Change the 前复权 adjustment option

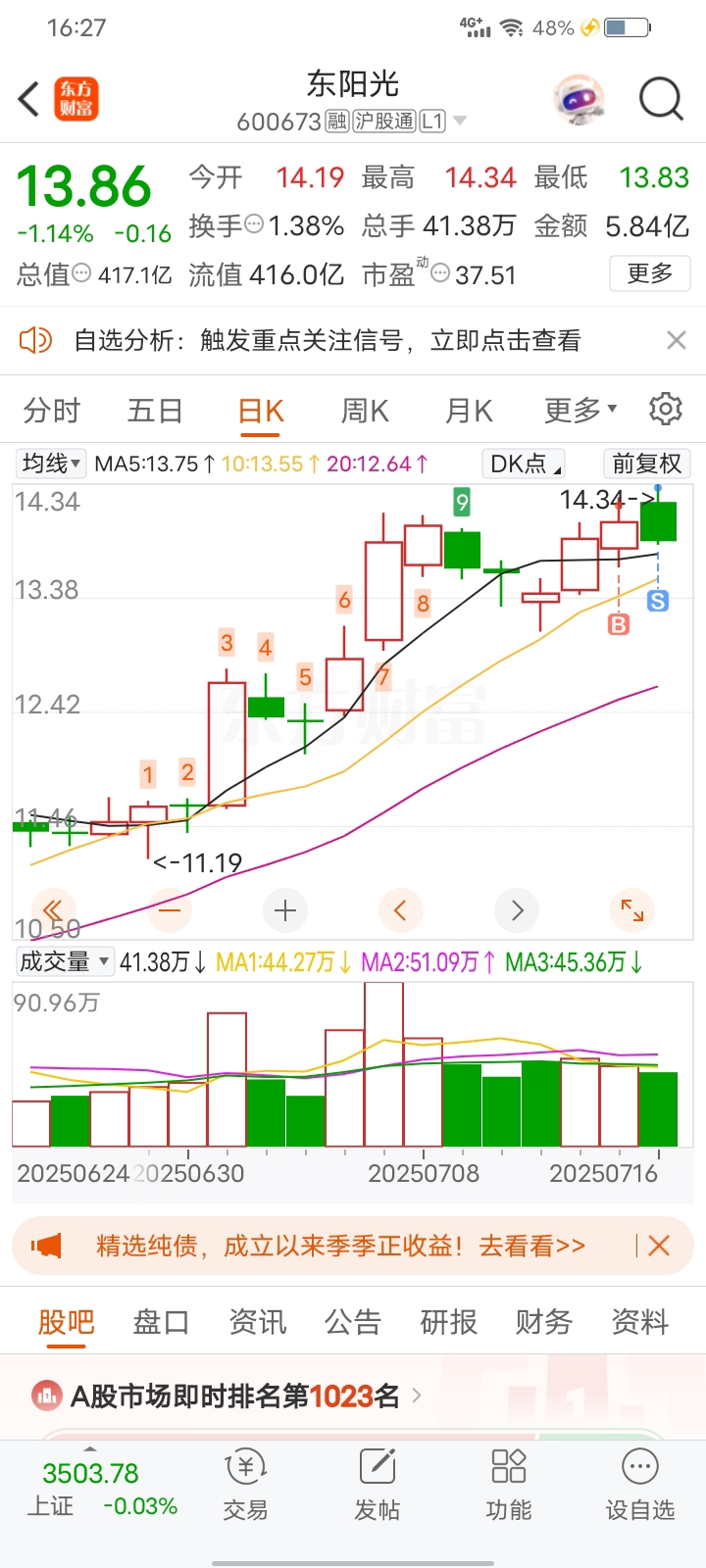646,464
